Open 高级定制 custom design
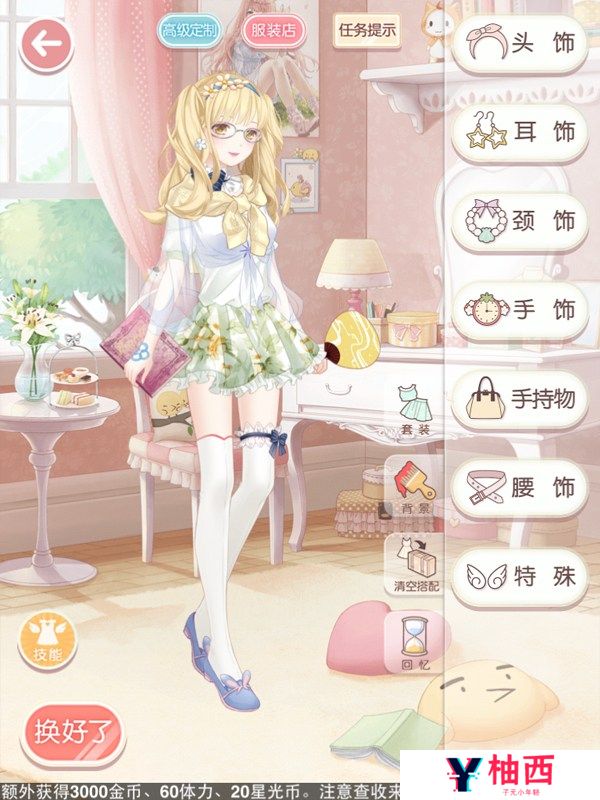600x800 pixels. click(x=187, y=30)
